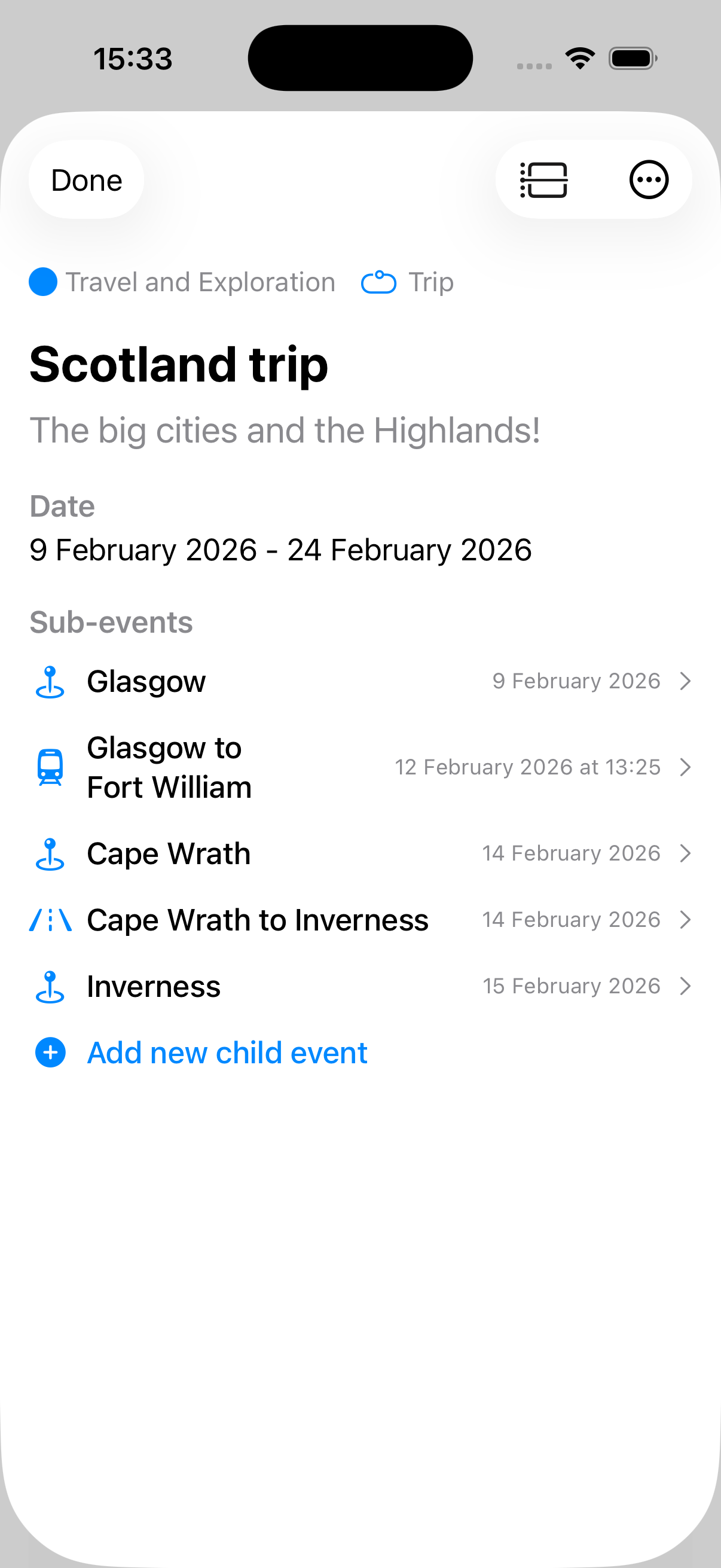The width and height of the screenshot is (721, 1568).
Task: Open Inverness details with the chevron
Action: (686, 986)
